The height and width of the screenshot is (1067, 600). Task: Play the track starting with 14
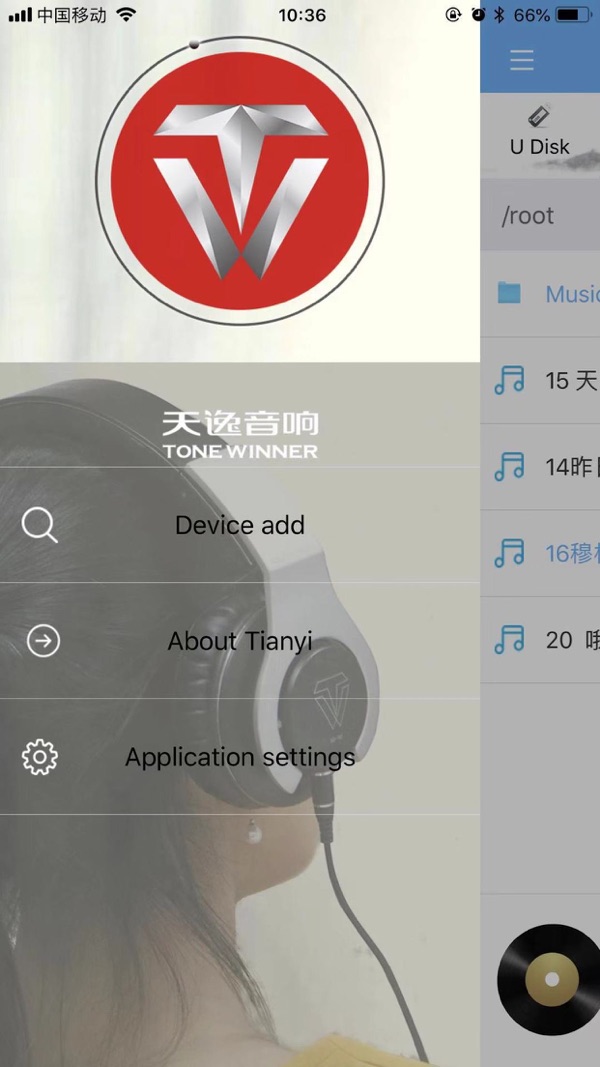tap(545, 466)
